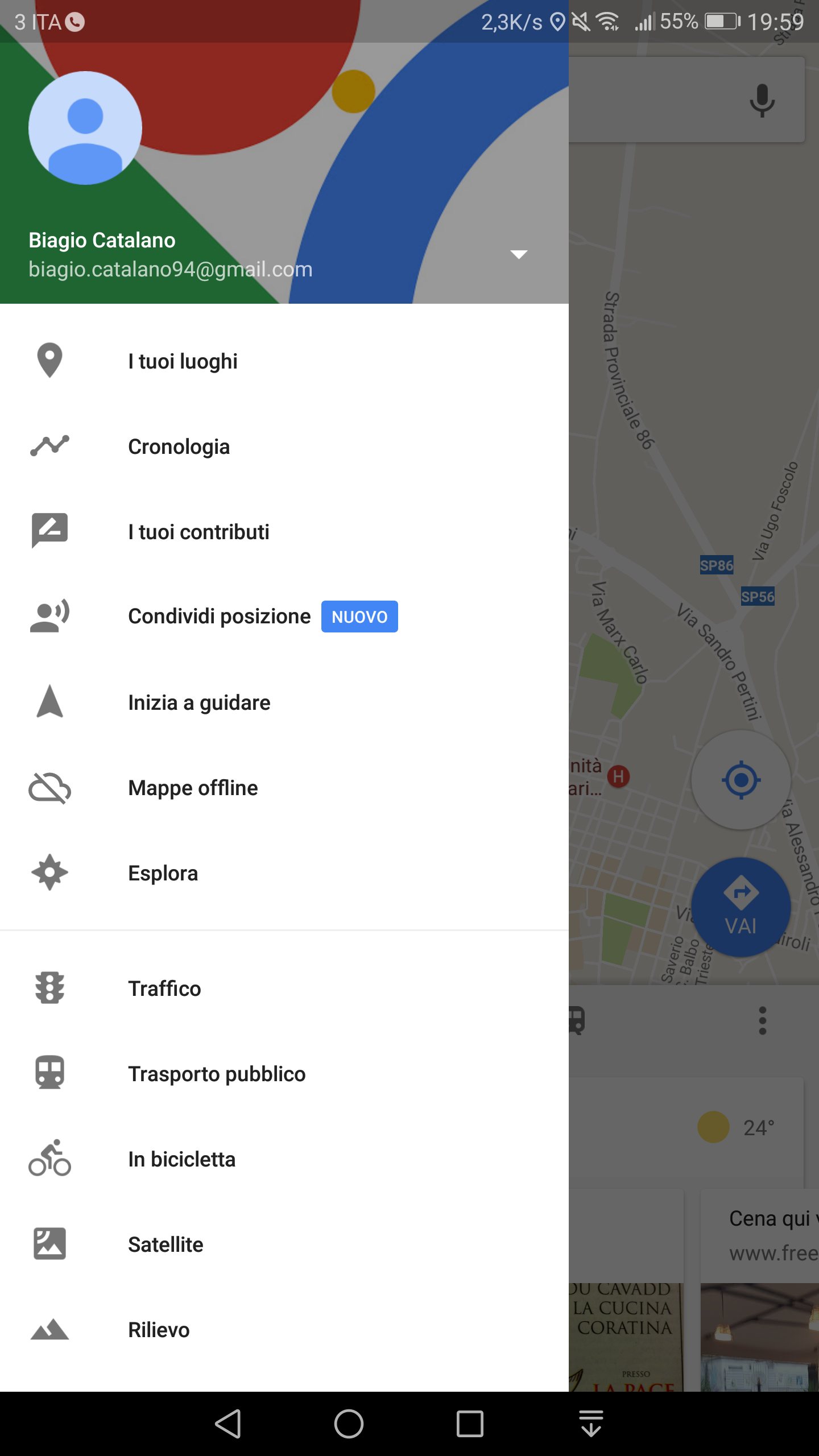The image size is (819, 1456).
Task: Open Cronologia timeline
Action: pyautogui.click(x=284, y=446)
